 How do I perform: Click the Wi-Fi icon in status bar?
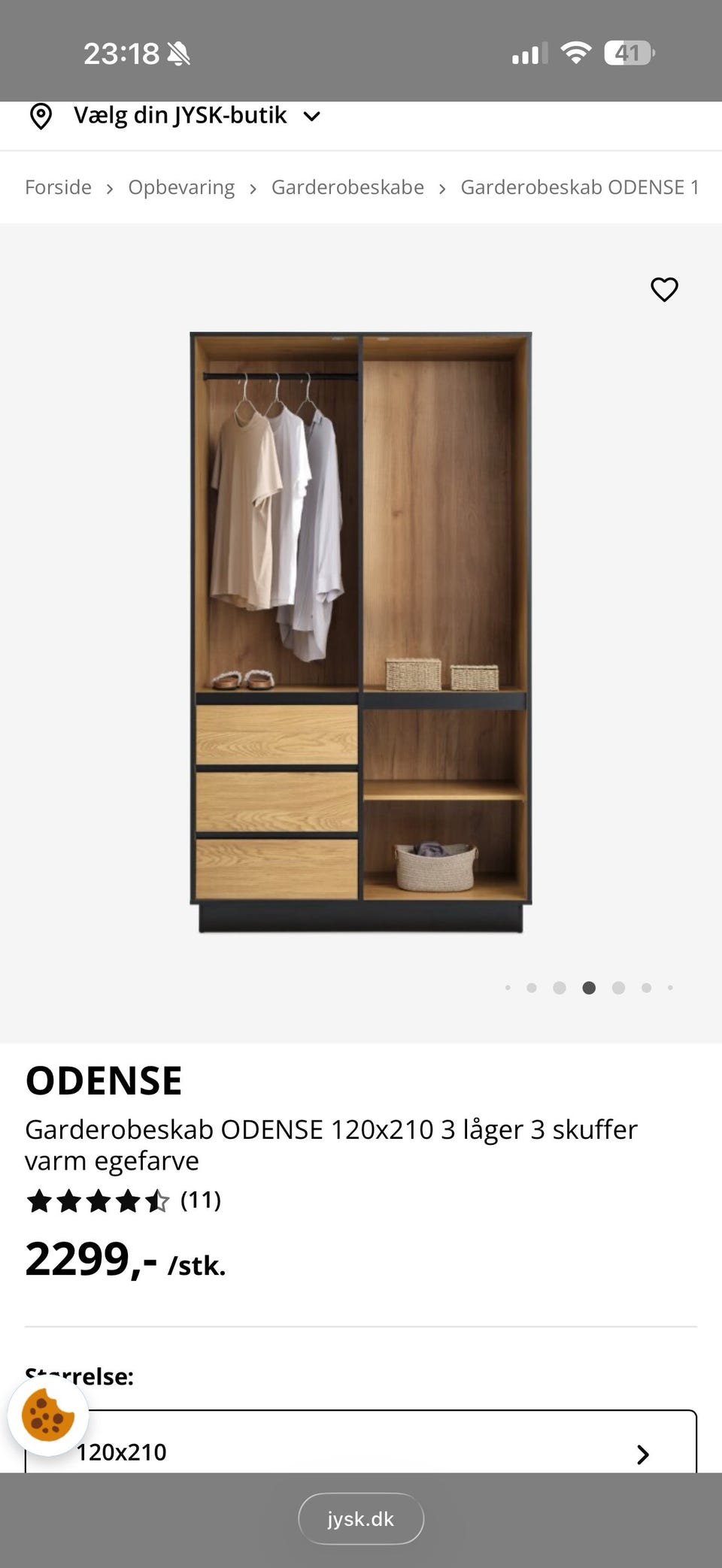[x=577, y=51]
